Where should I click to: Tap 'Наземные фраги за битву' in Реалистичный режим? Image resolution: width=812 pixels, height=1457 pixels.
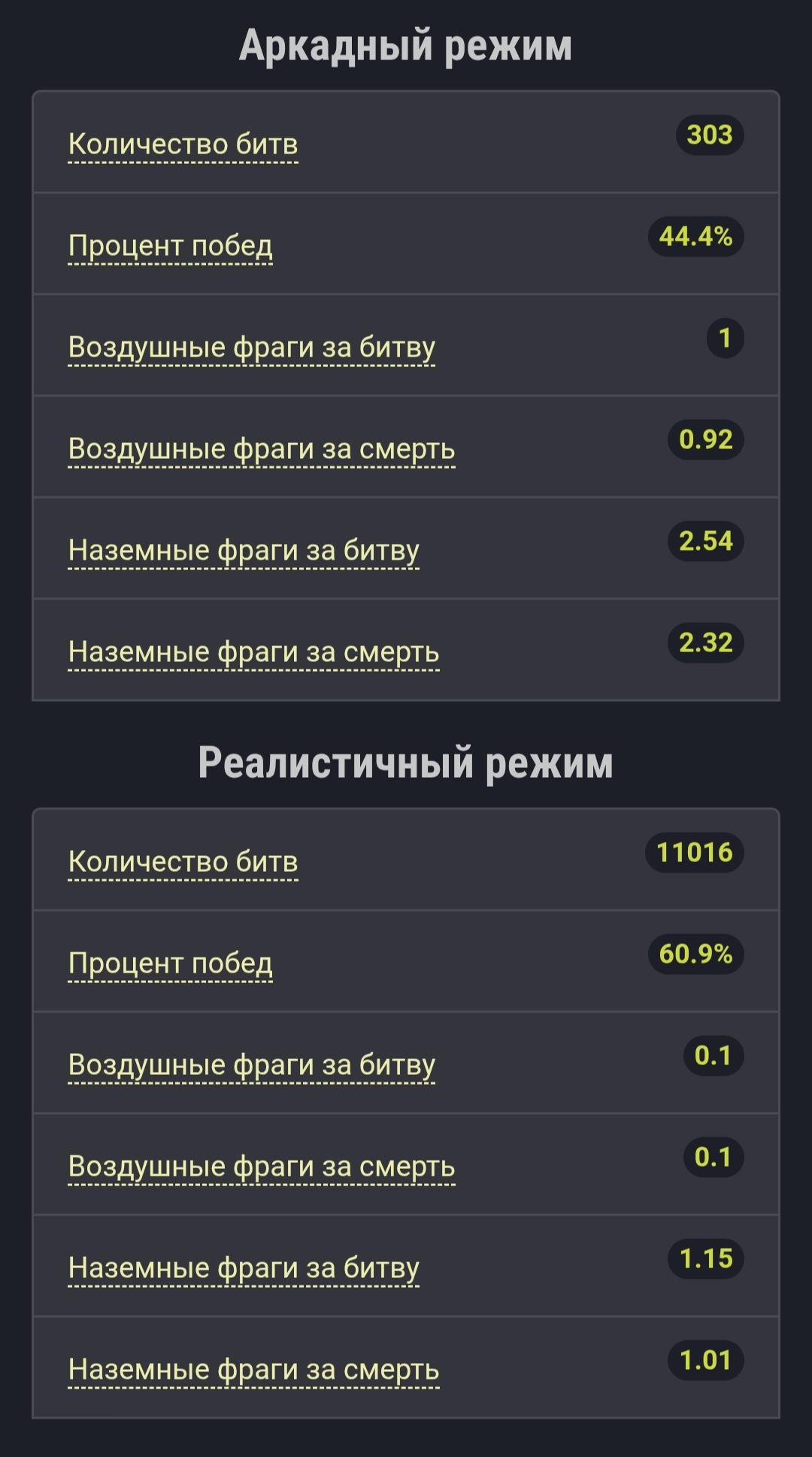(243, 1267)
